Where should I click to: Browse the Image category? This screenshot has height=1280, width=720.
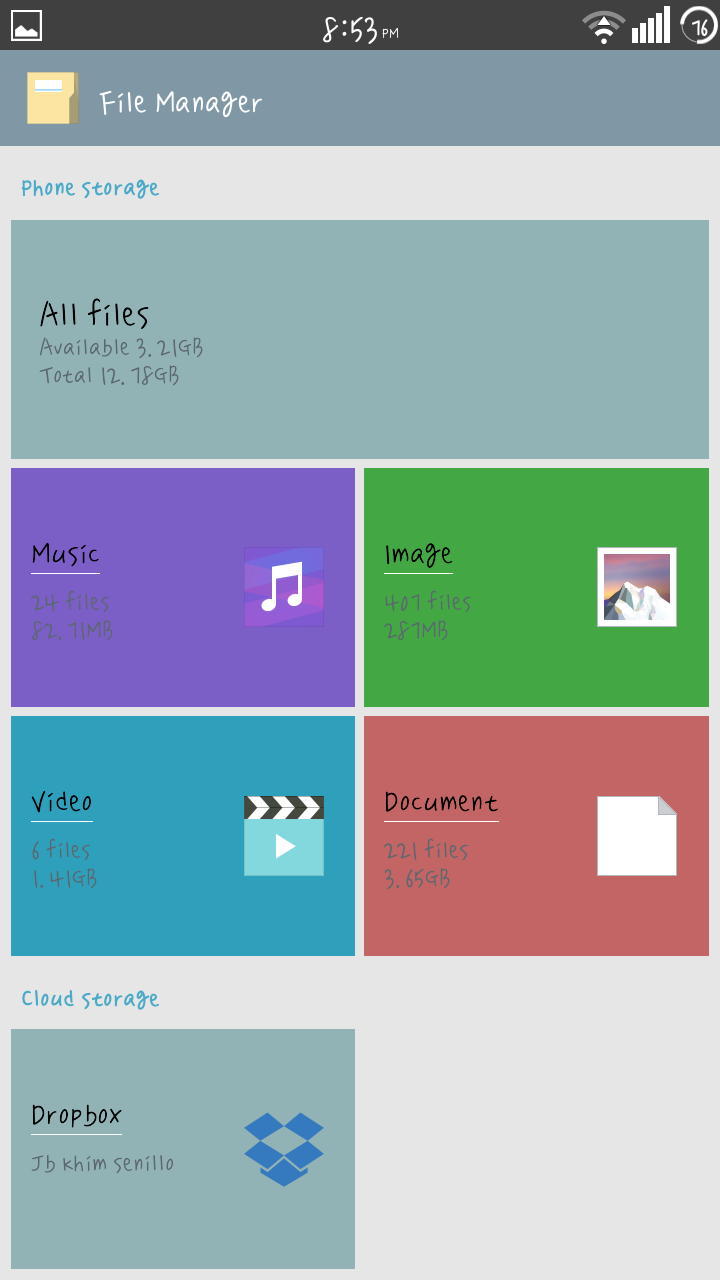pyautogui.click(x=536, y=587)
